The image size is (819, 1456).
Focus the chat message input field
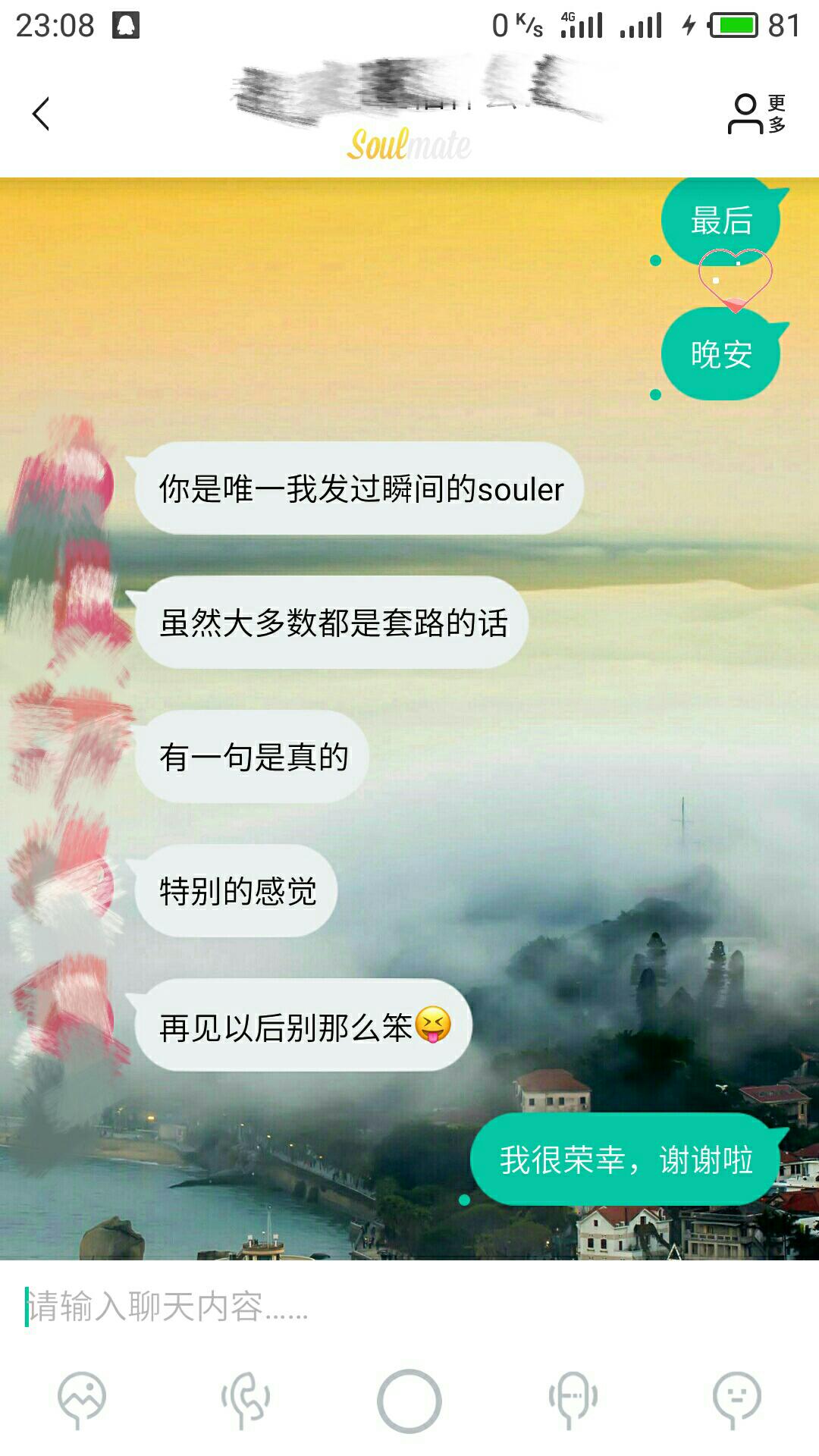[409, 1307]
